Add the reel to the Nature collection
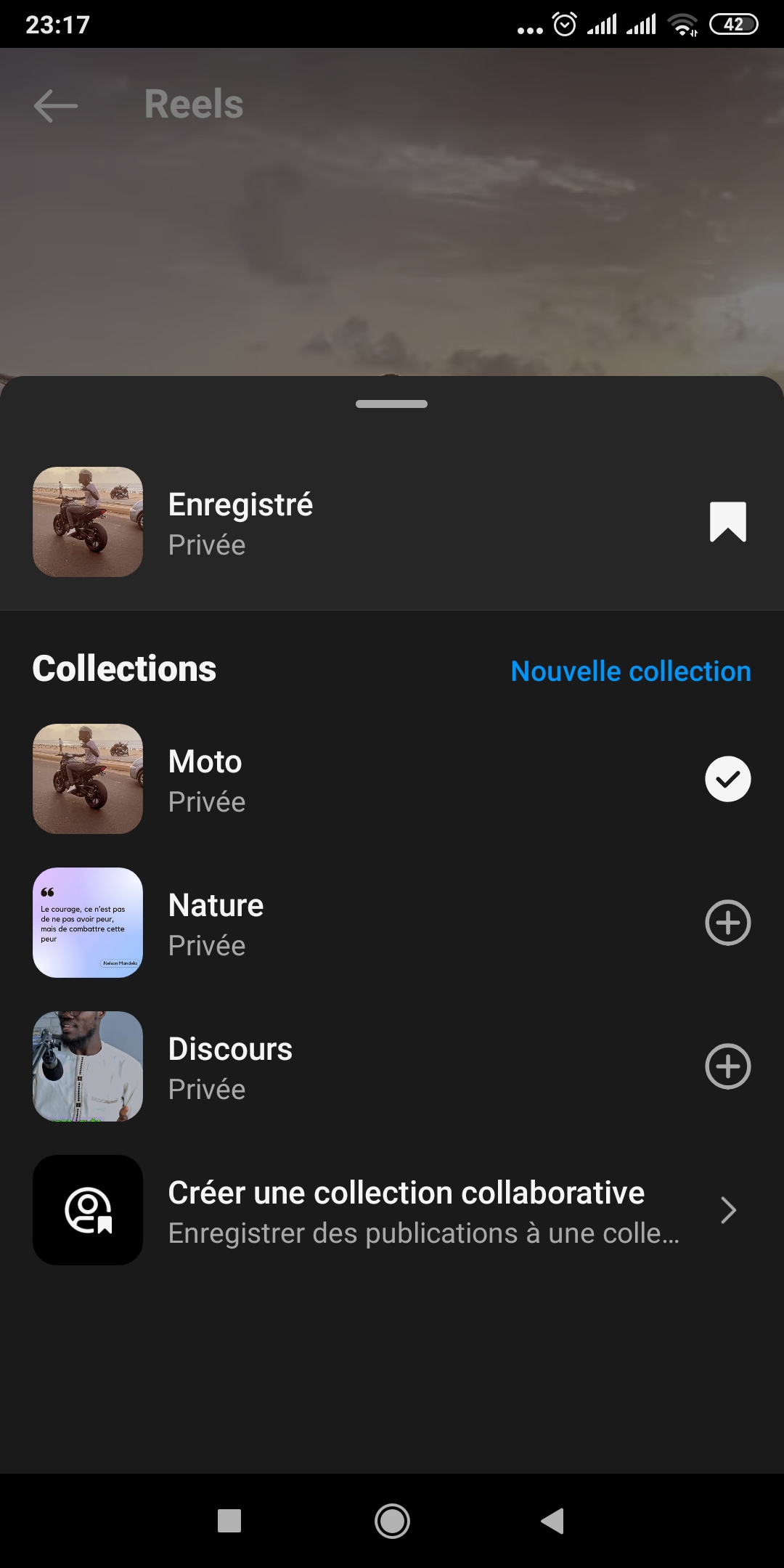 coord(727,923)
